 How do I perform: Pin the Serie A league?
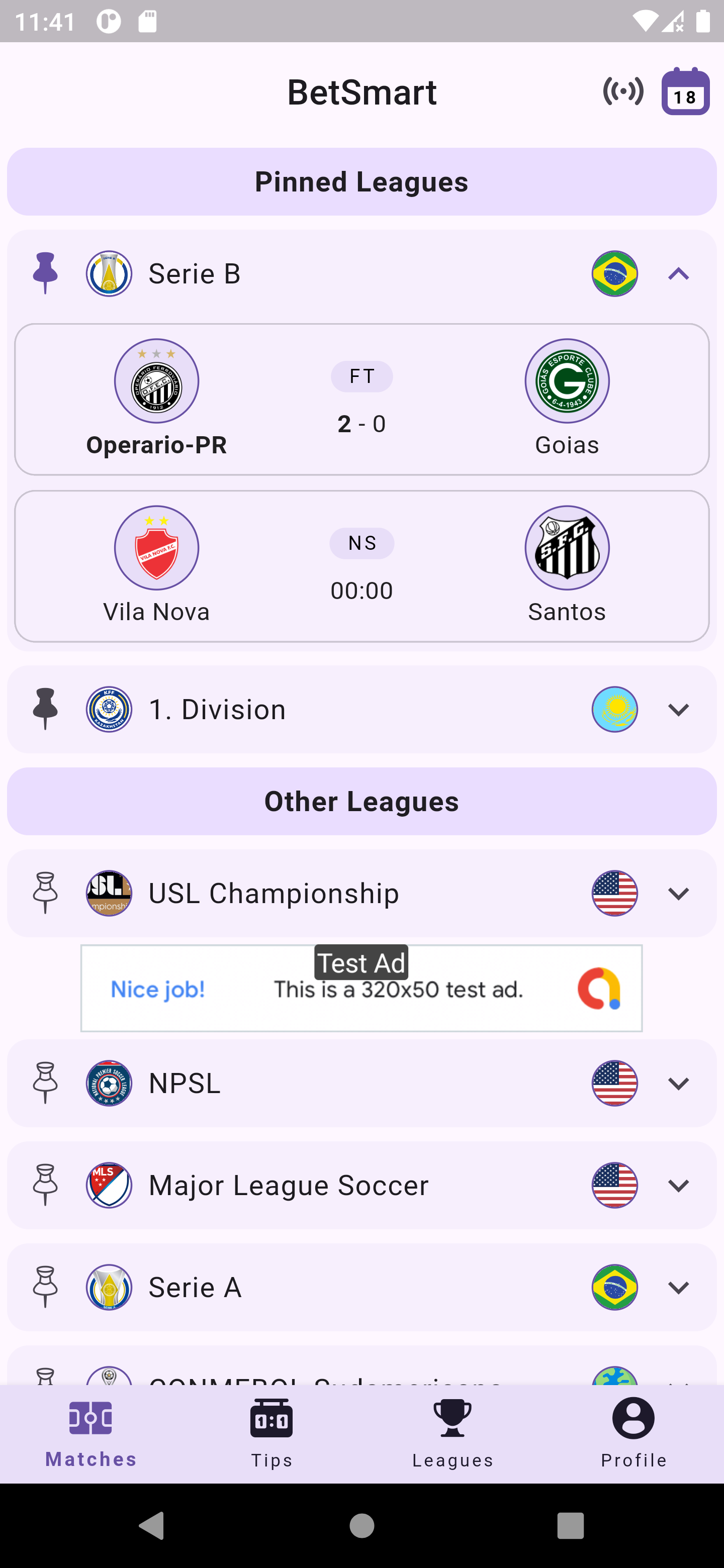tap(45, 1287)
